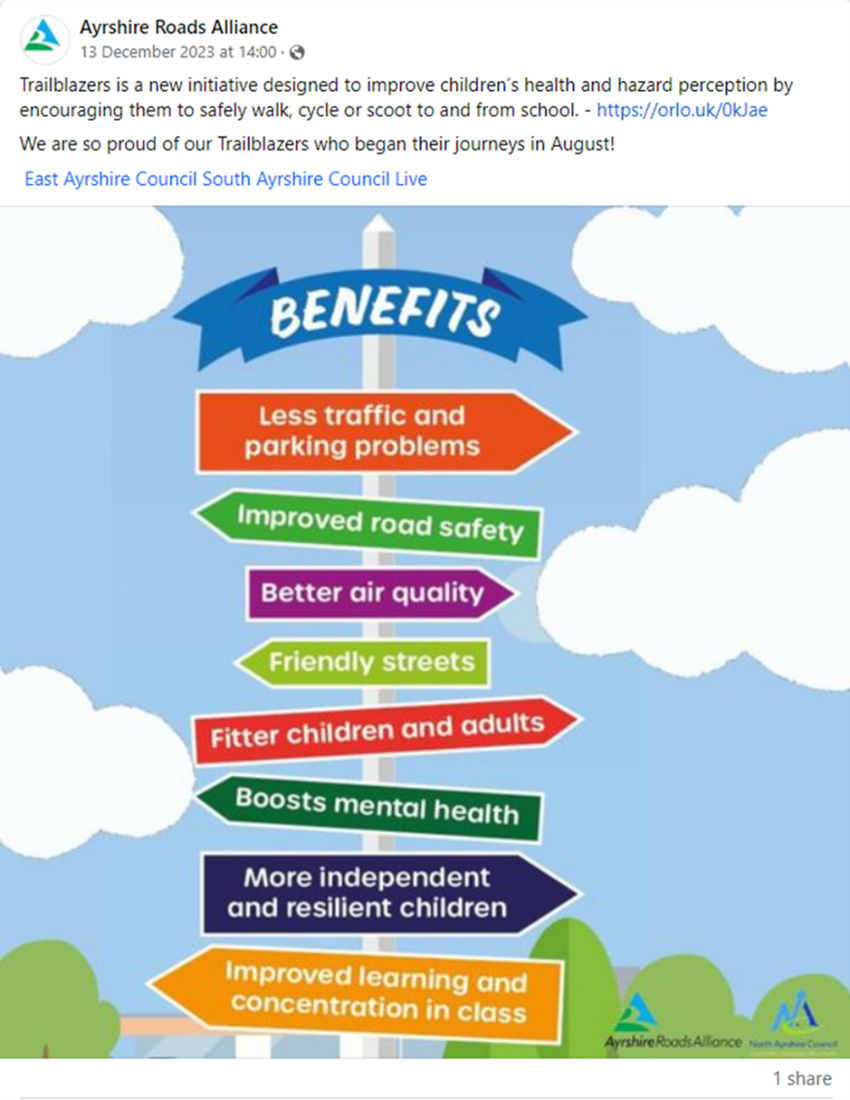The image size is (850, 1100).
Task: Open the East Ayrshire Council tagged page
Action: [x=111, y=179]
